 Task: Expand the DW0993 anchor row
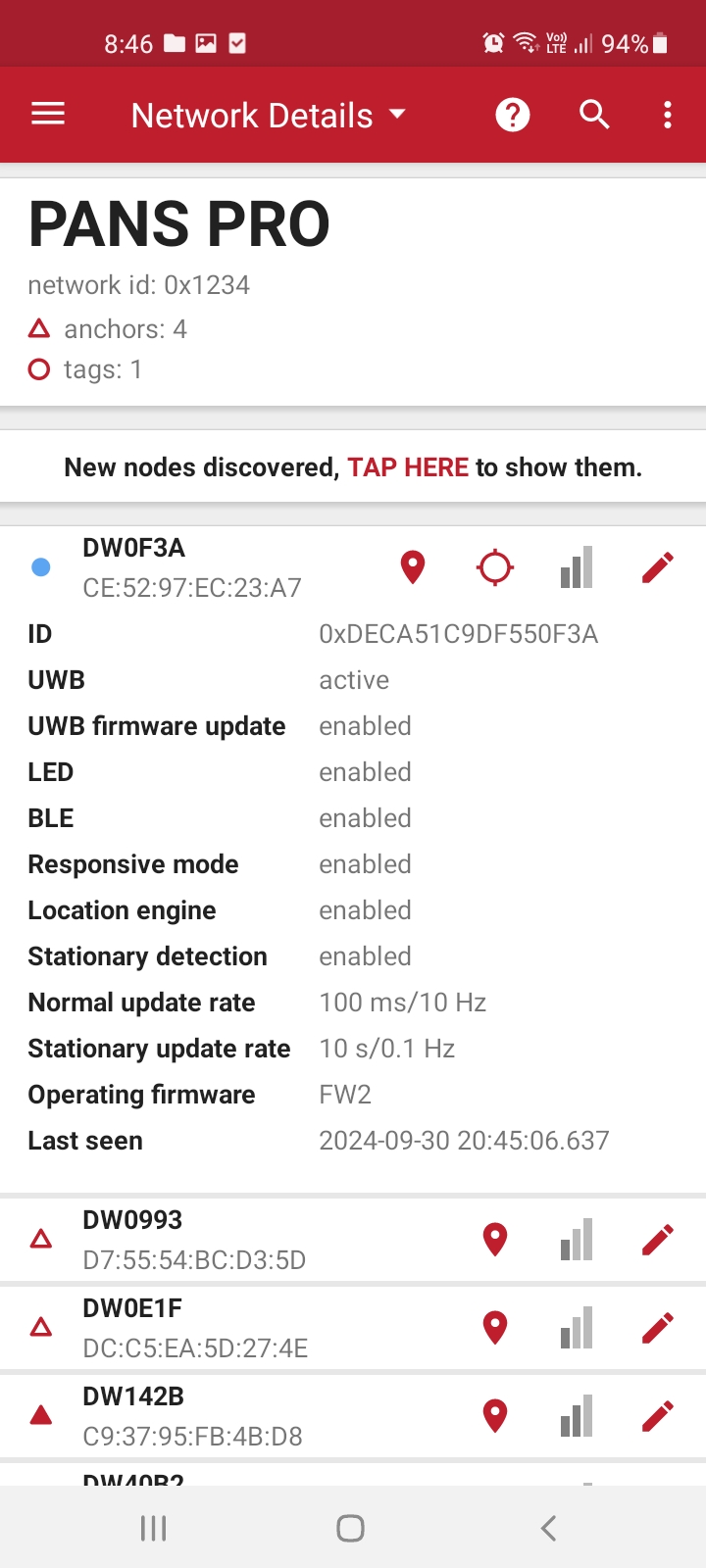click(x=353, y=1239)
